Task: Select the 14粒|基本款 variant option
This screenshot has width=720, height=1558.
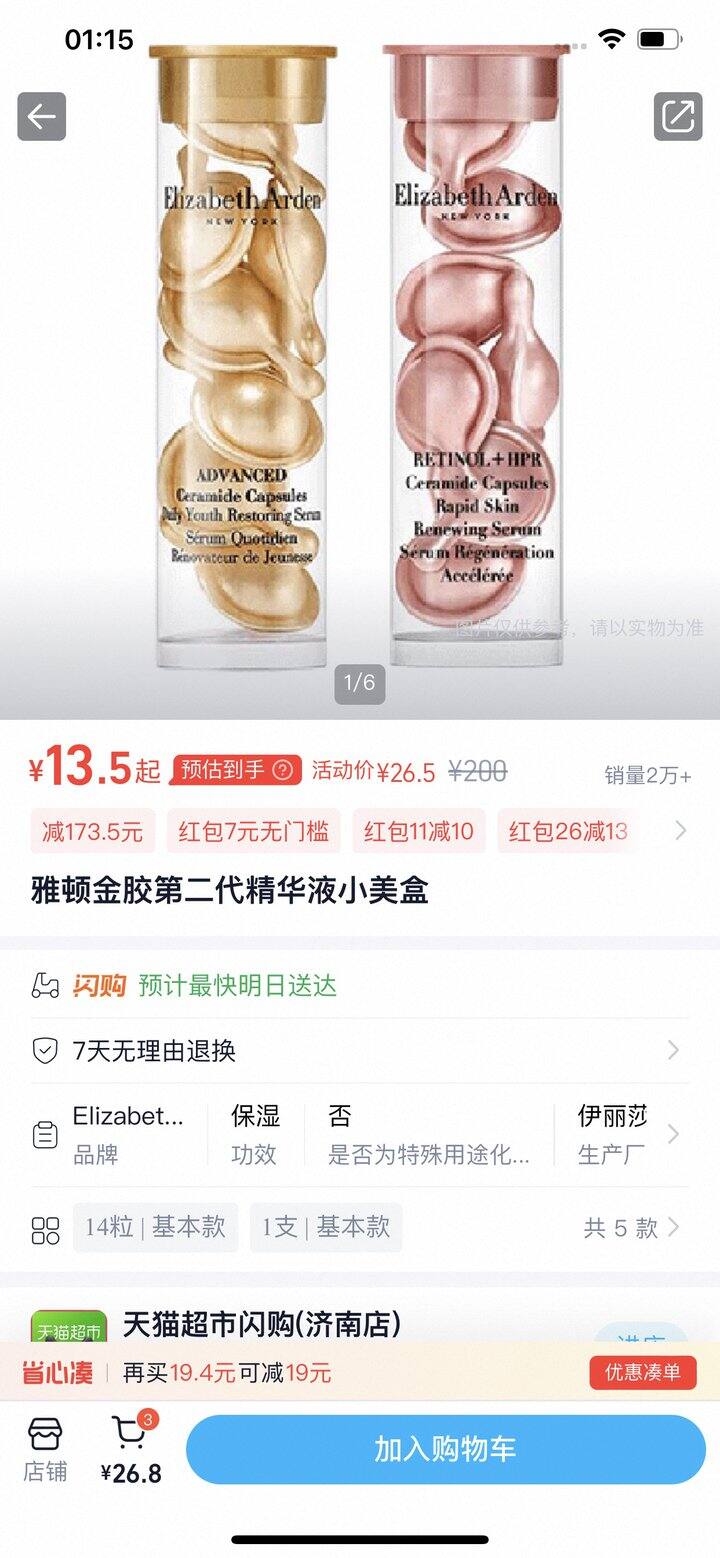Action: (155, 1227)
